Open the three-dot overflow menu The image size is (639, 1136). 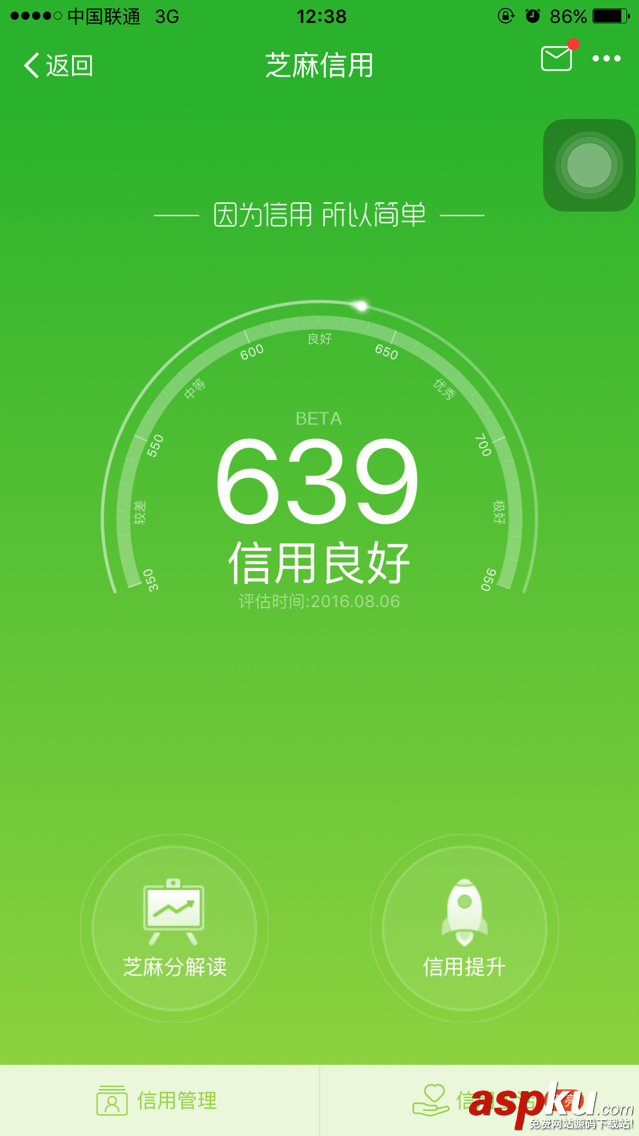tap(606, 59)
